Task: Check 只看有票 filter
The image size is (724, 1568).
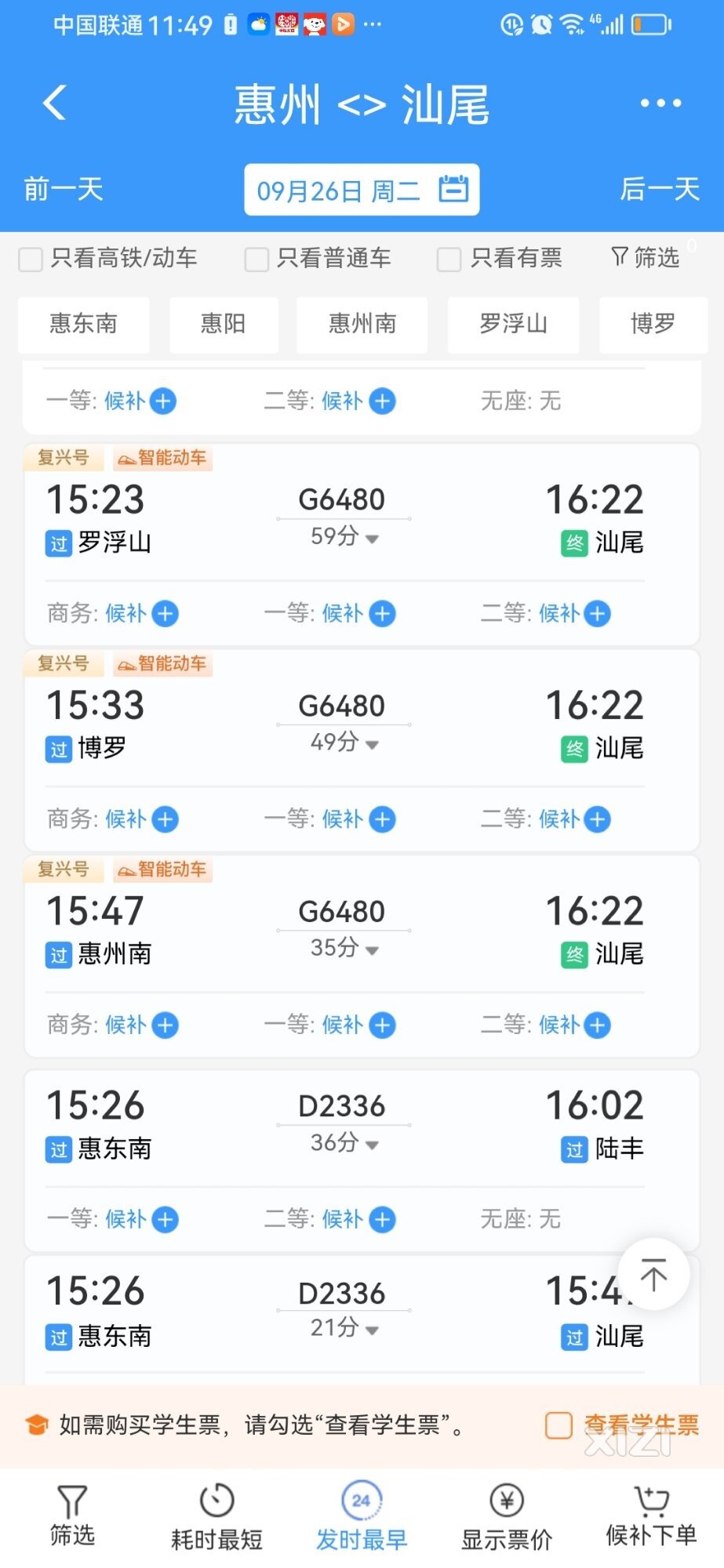Action: tap(449, 259)
